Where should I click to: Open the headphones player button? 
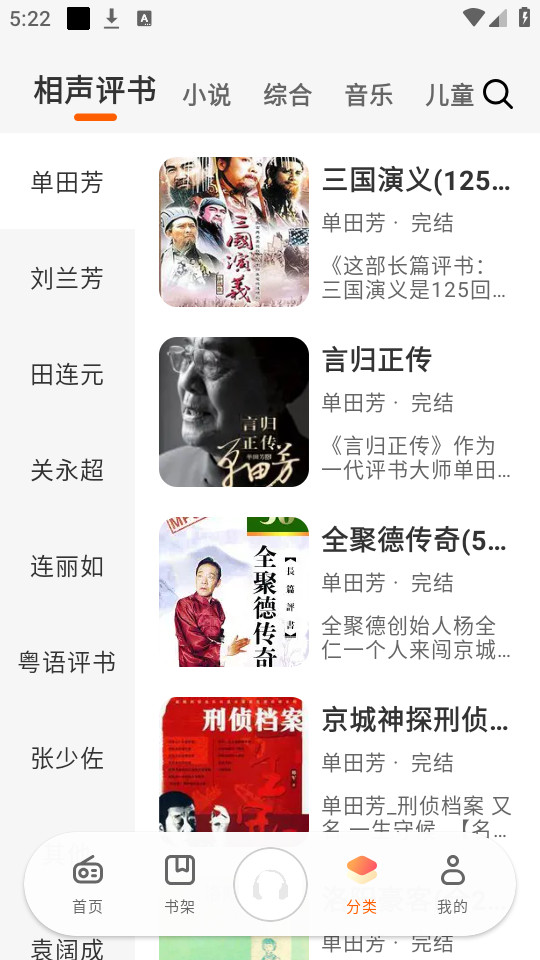(x=270, y=885)
